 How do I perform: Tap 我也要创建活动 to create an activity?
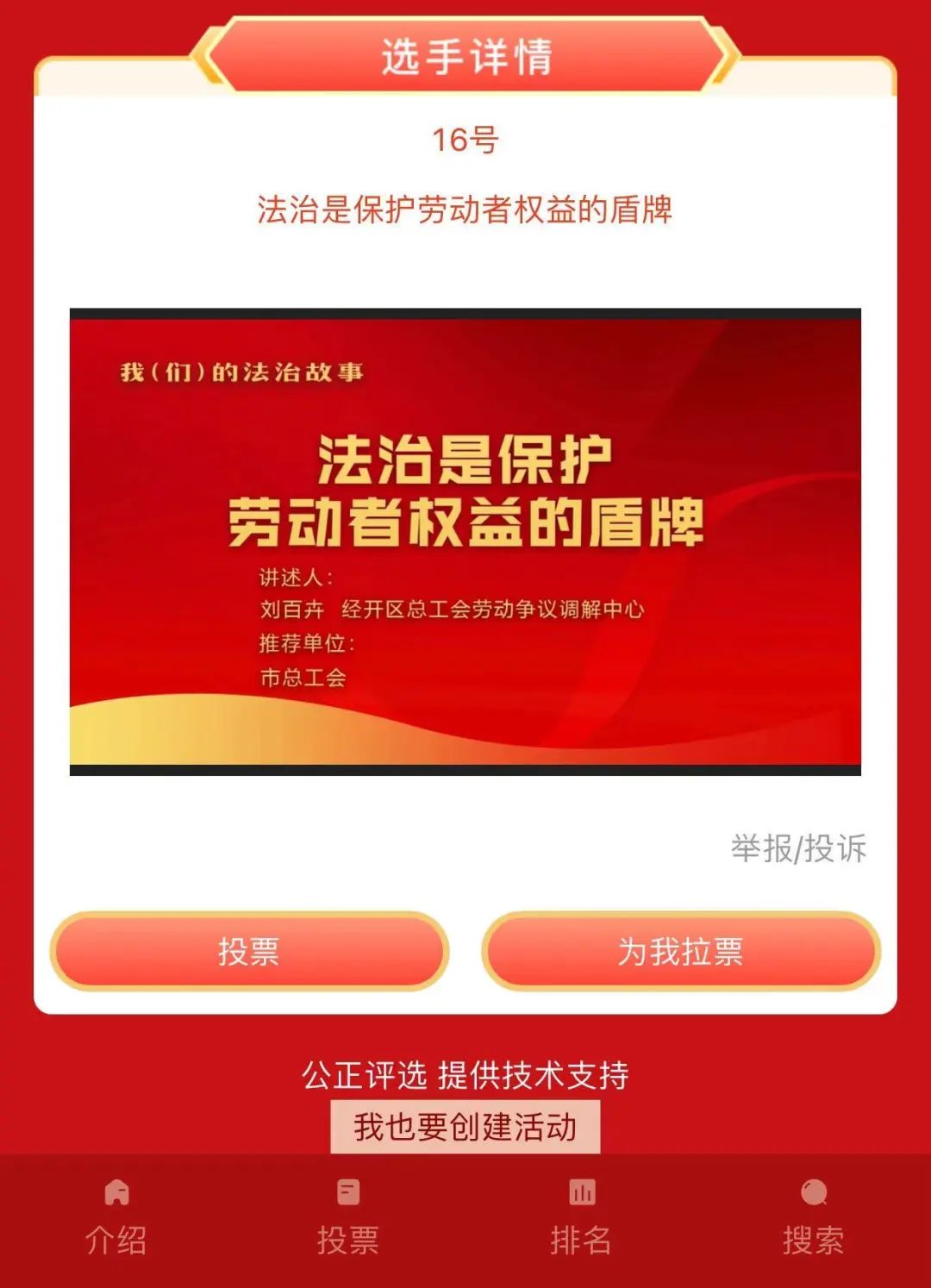[465, 1127]
